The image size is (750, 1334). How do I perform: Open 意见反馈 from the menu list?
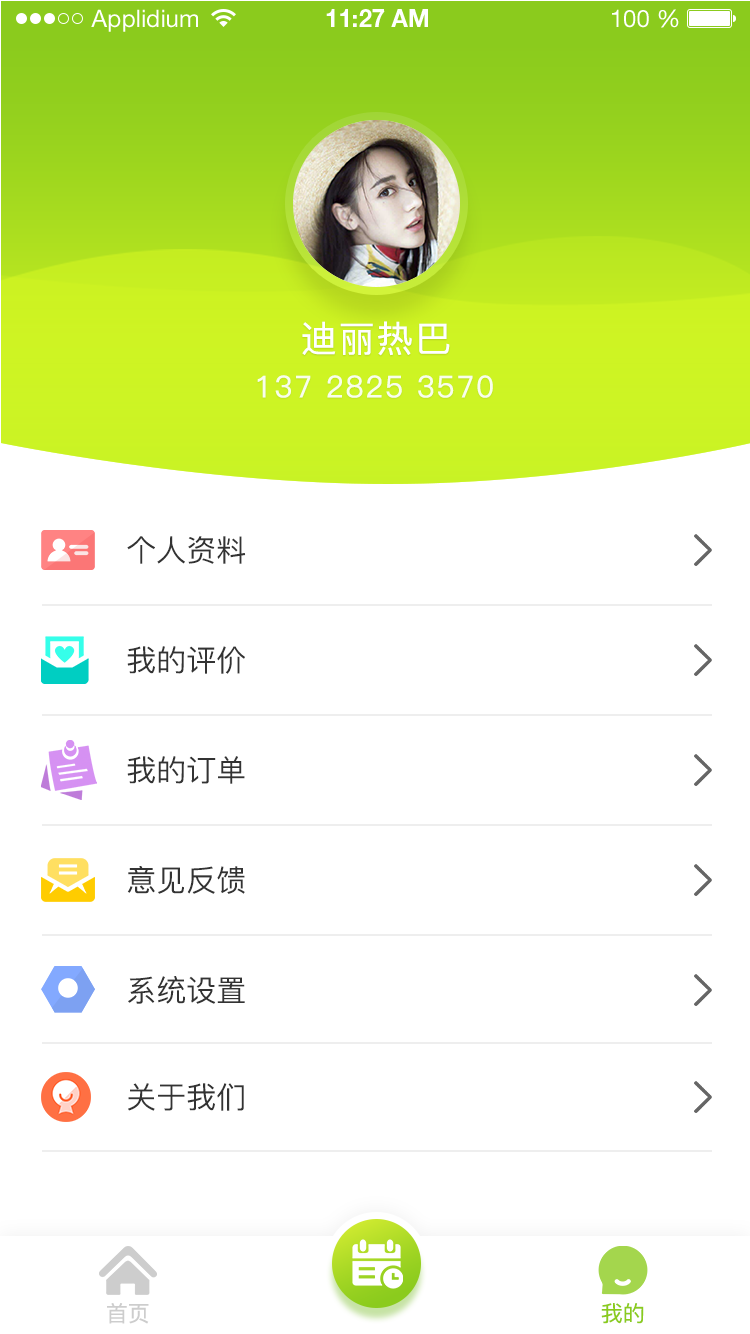(186, 879)
